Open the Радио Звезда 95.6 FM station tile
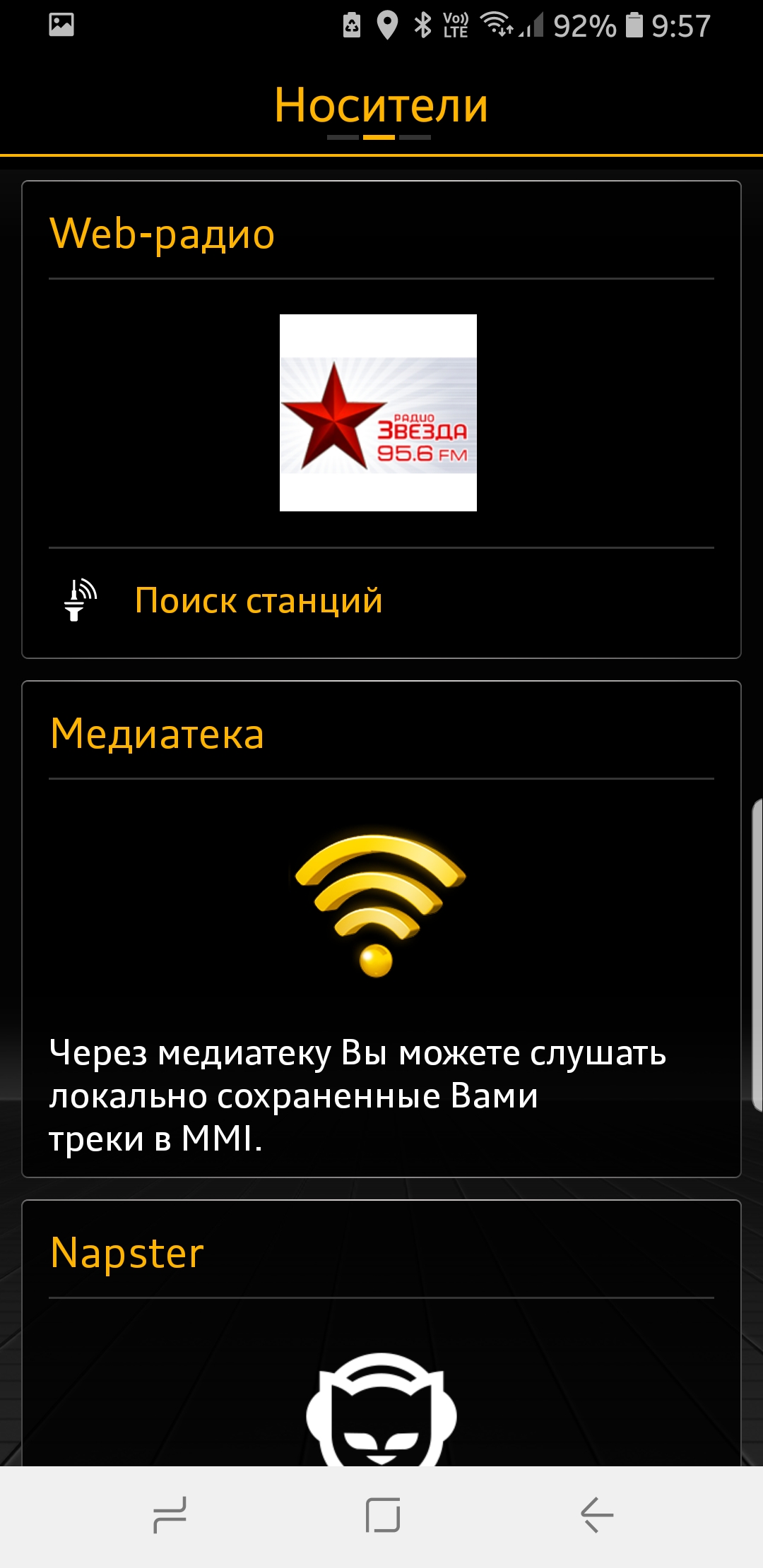Image resolution: width=763 pixels, height=1568 pixels. [378, 412]
